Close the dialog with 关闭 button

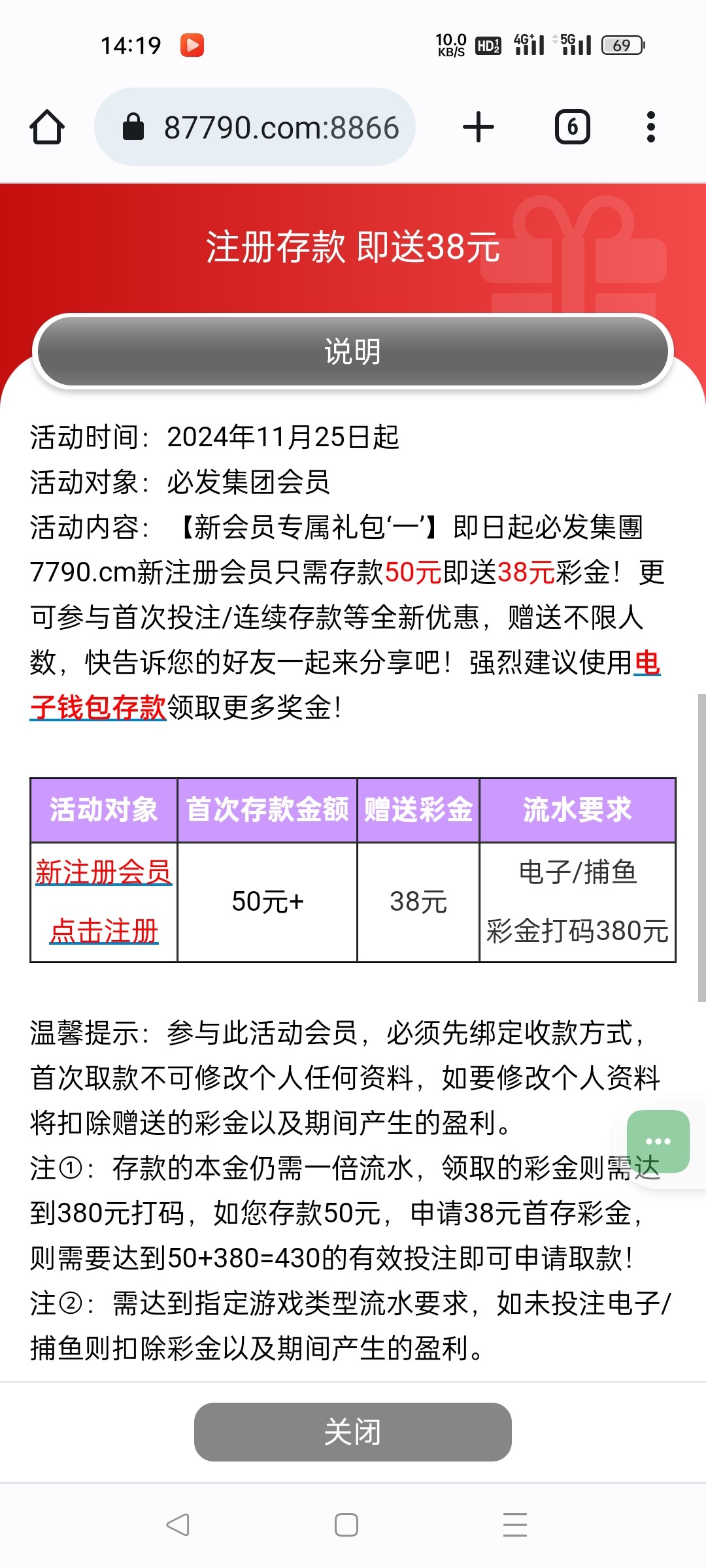click(353, 1432)
